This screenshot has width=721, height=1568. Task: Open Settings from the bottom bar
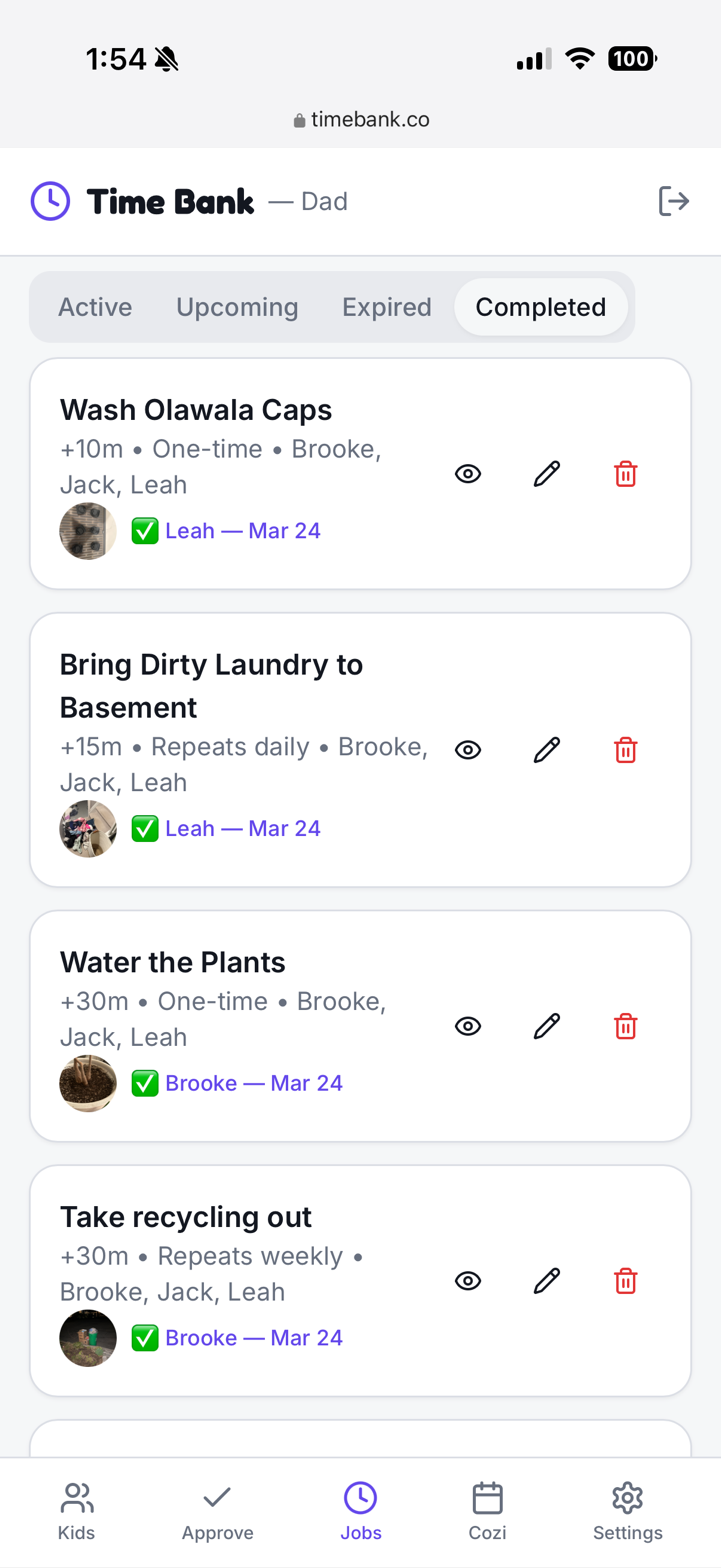628,1510
